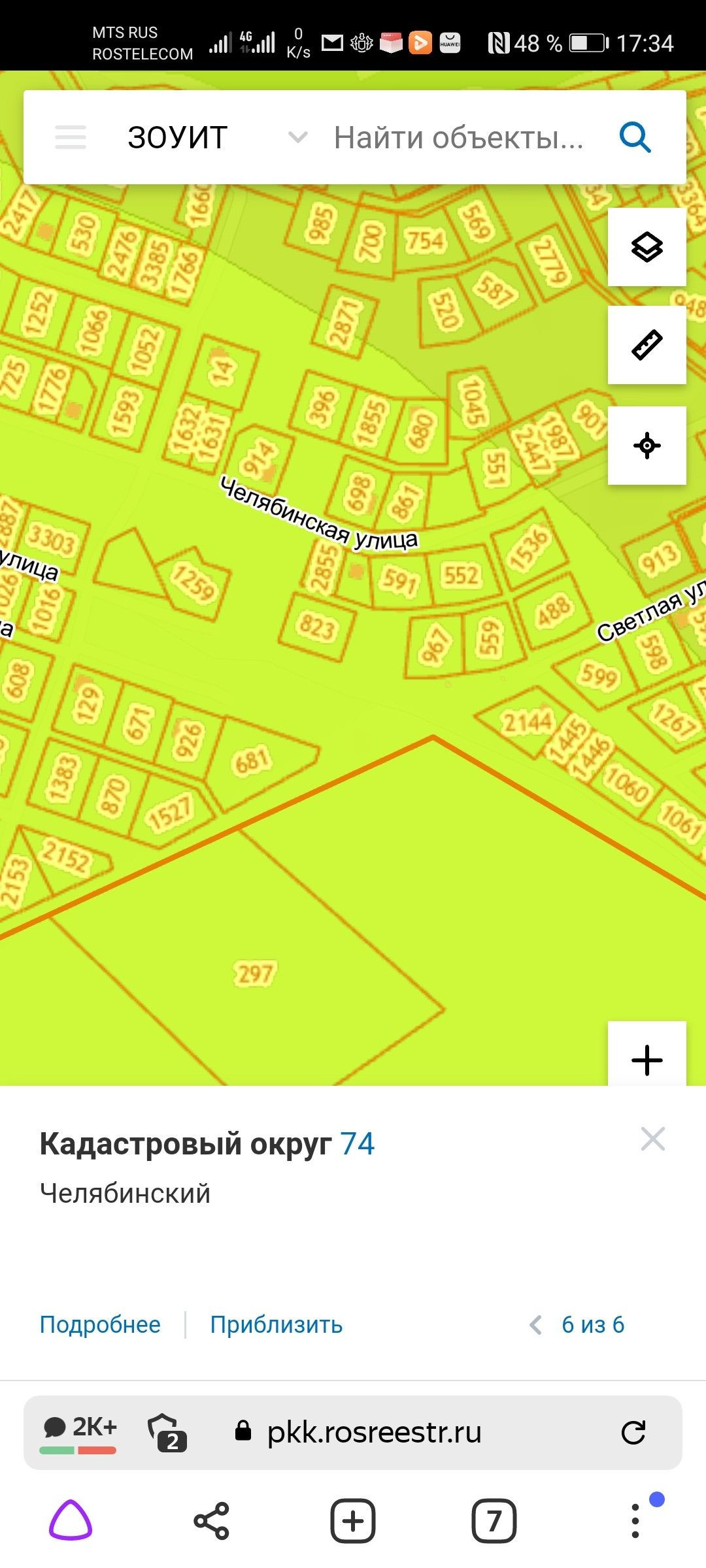Open the pkk.rosreestr.ru address bar
The height and width of the screenshot is (1568, 706).
(374, 1433)
